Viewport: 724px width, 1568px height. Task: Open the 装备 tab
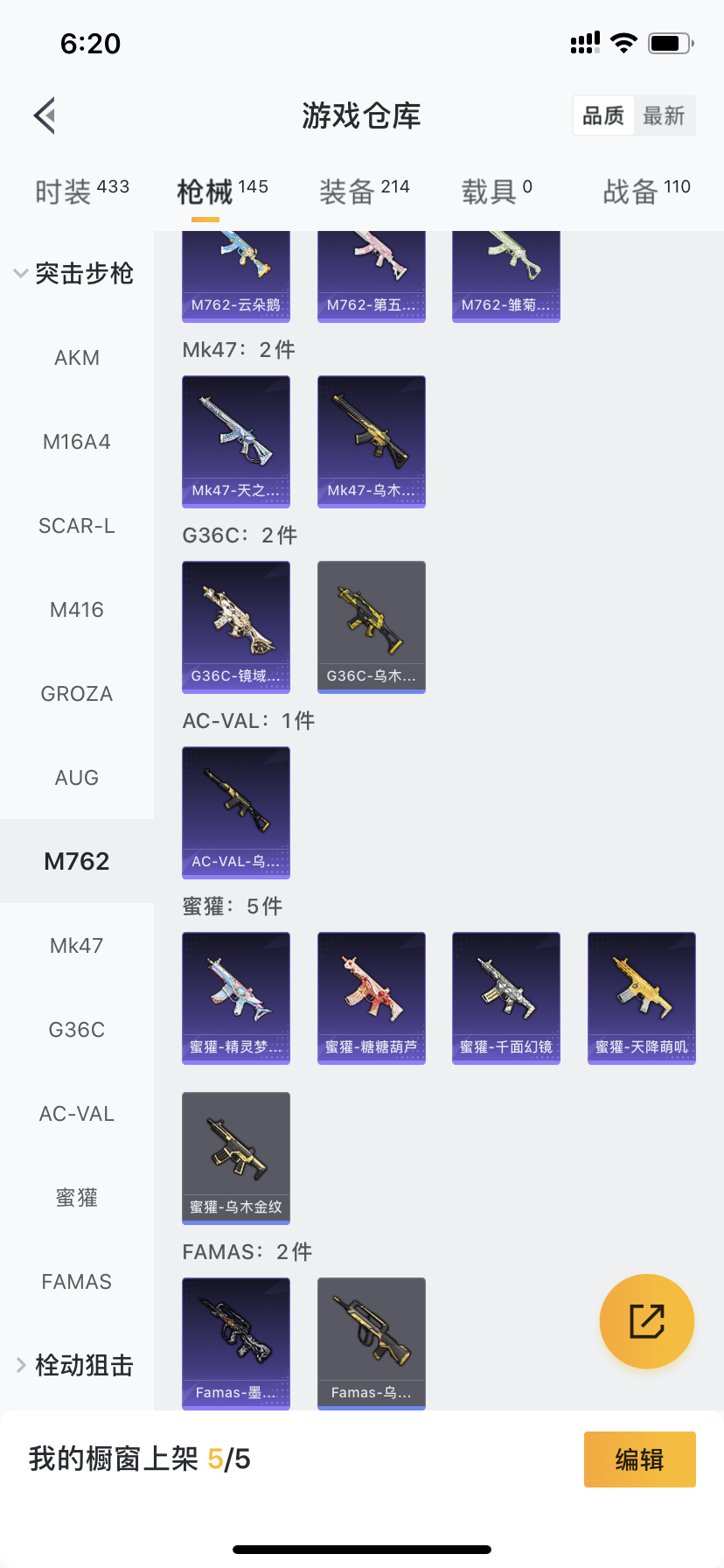[x=364, y=191]
